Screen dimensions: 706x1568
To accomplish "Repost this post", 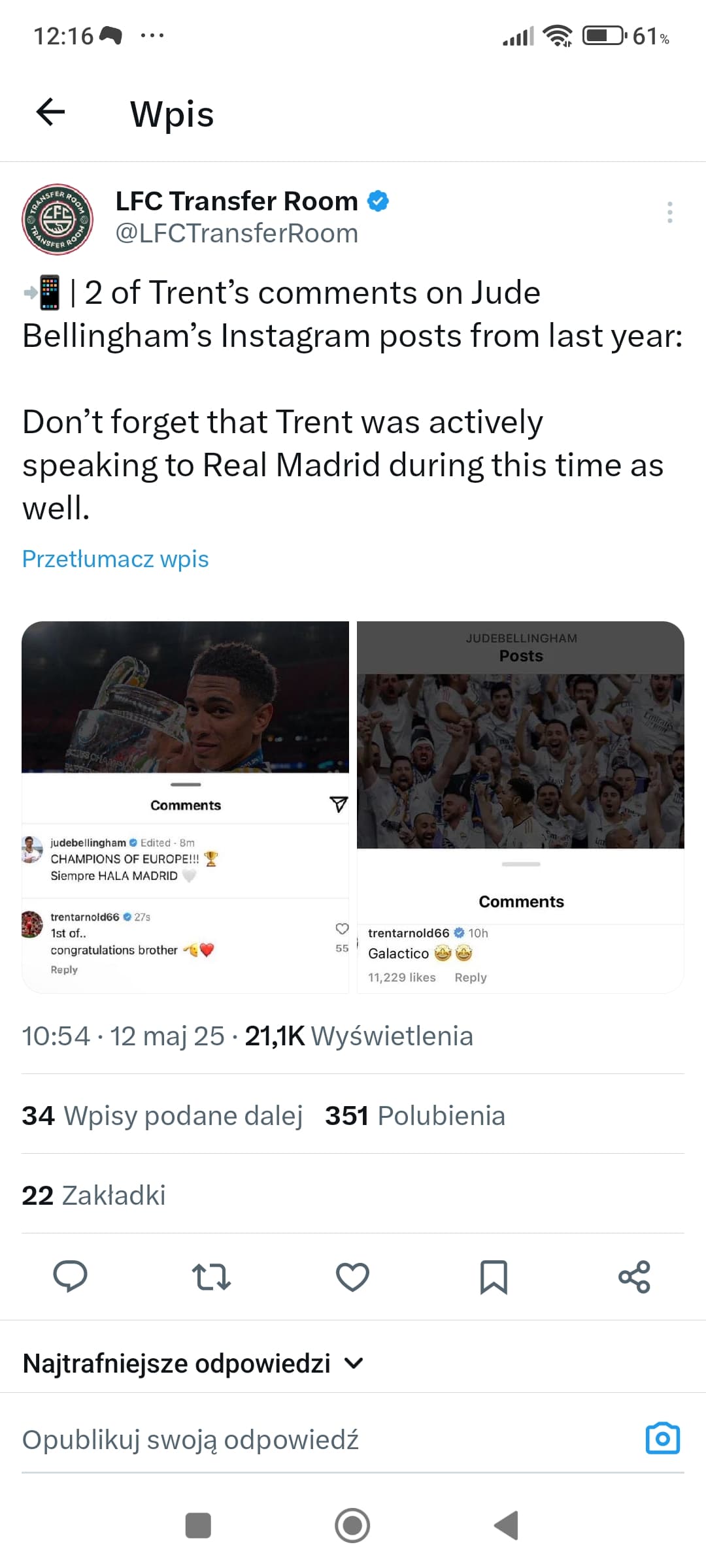I will [x=211, y=1277].
